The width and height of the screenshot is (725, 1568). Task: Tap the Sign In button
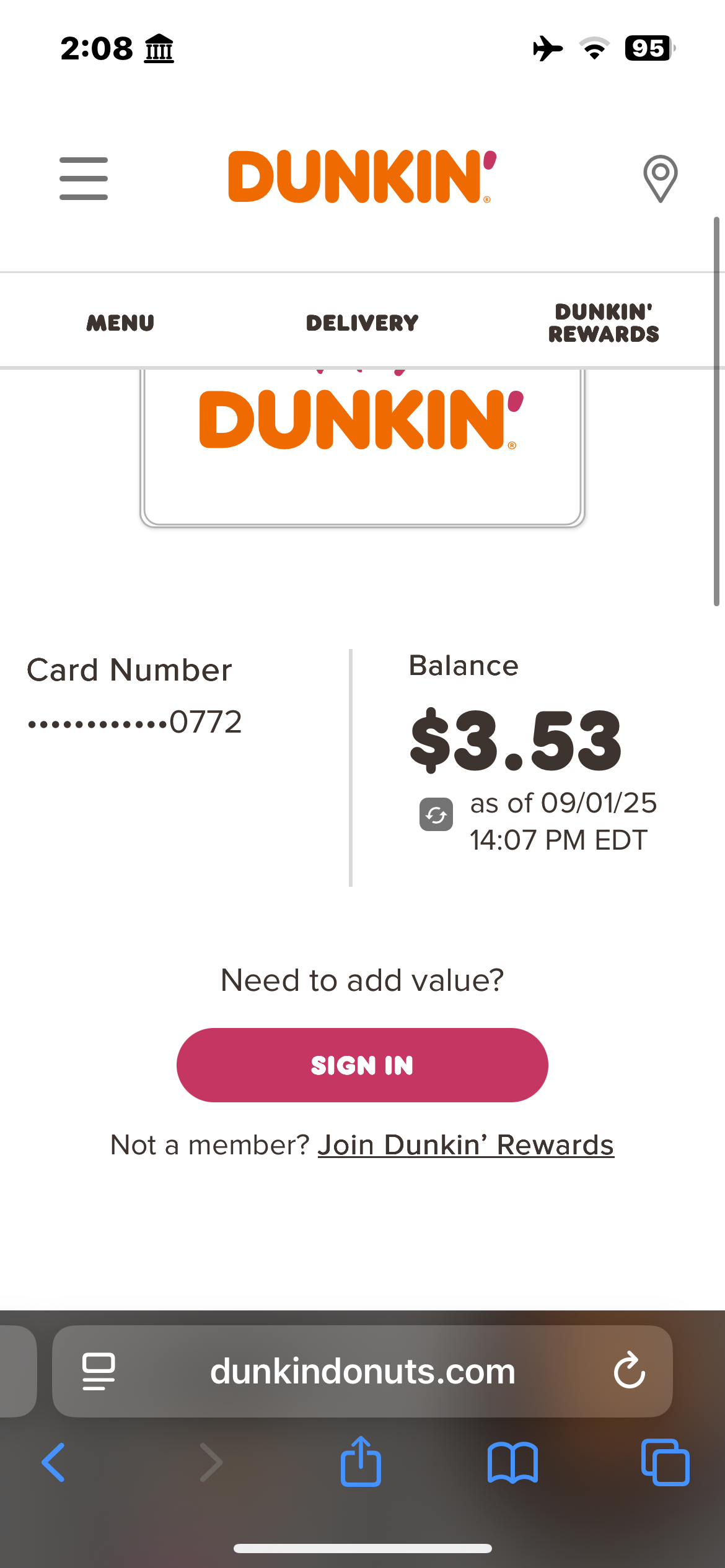[x=362, y=1065]
